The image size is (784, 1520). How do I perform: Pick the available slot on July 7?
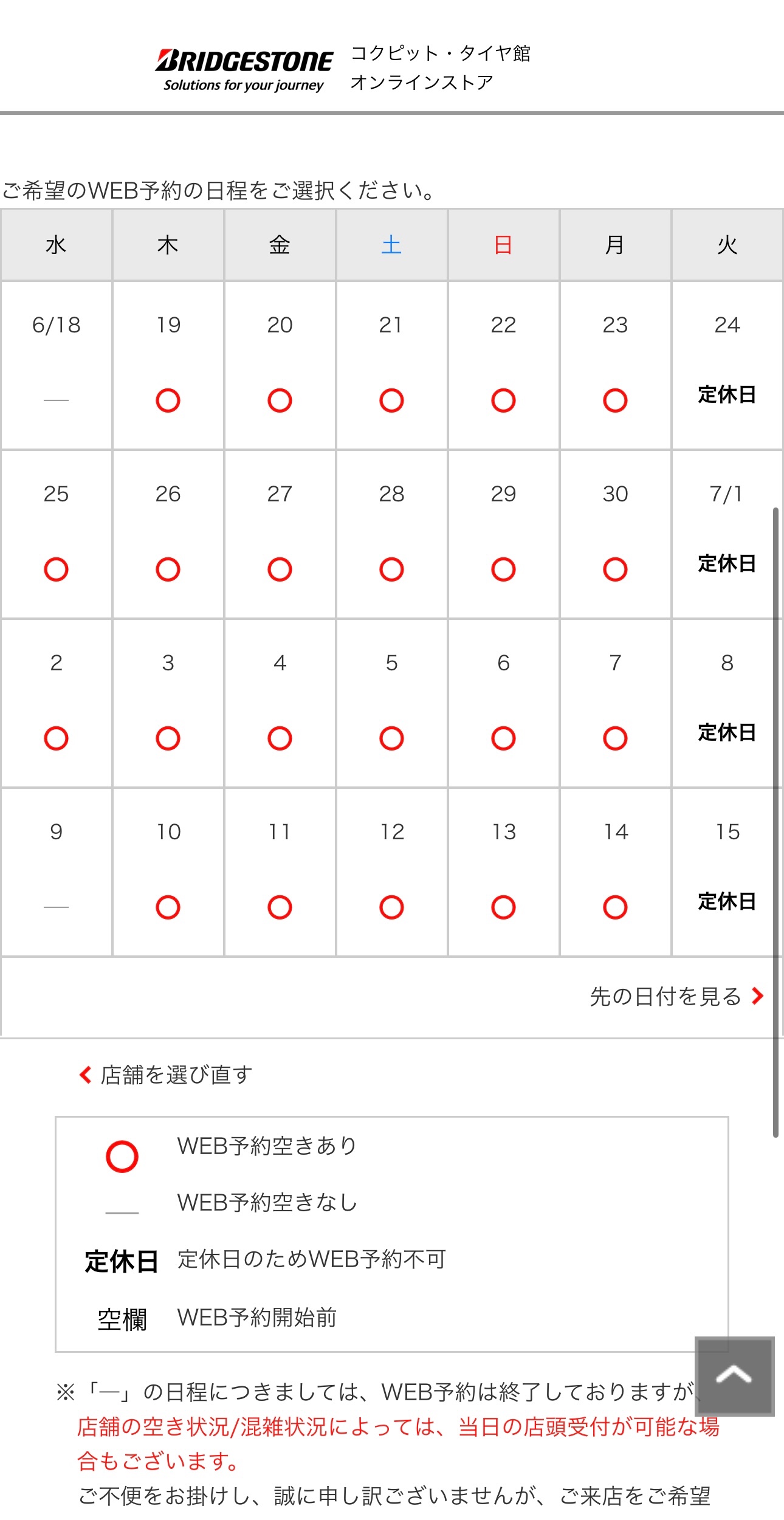(615, 738)
